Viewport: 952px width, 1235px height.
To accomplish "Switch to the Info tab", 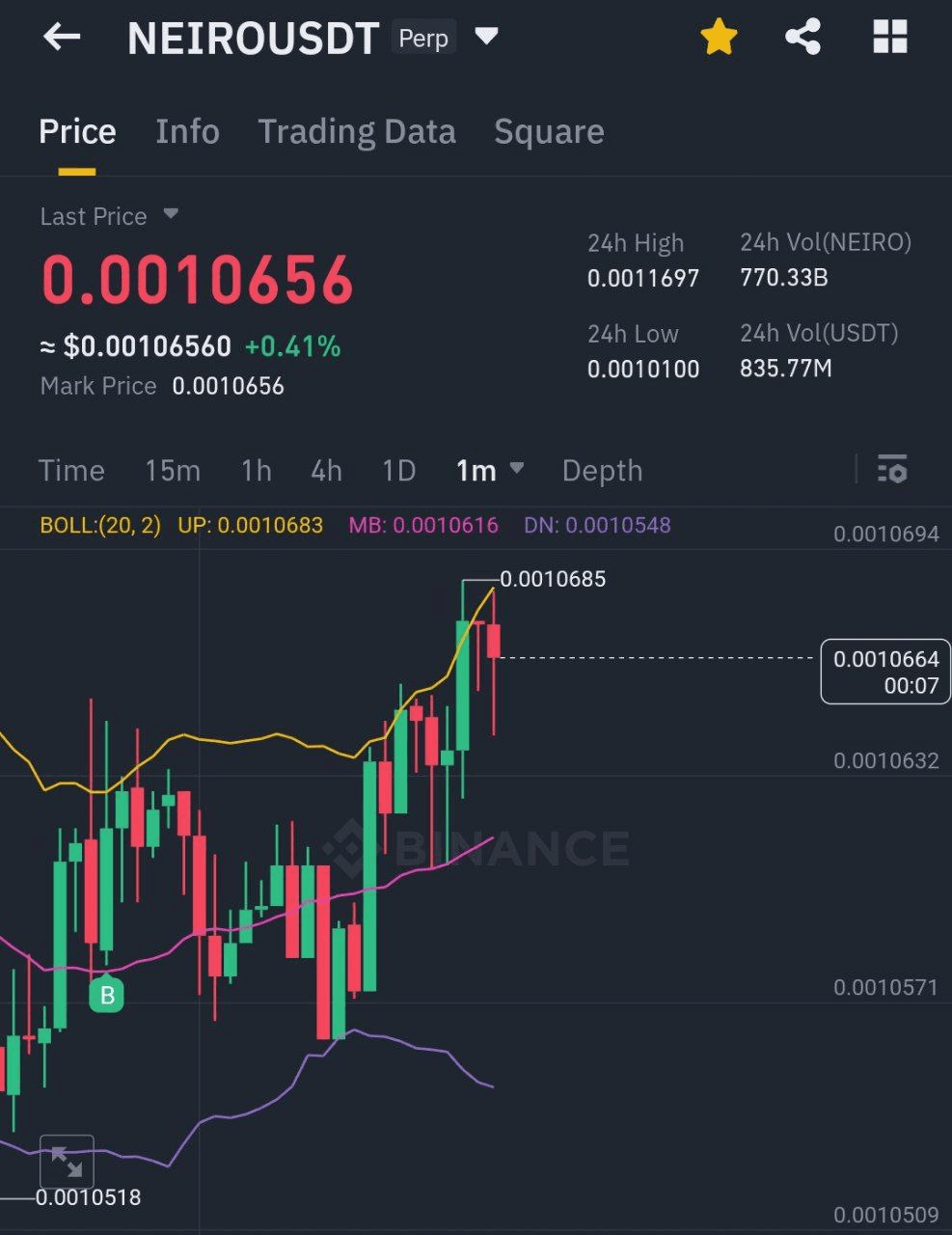I will pyautogui.click(x=187, y=131).
